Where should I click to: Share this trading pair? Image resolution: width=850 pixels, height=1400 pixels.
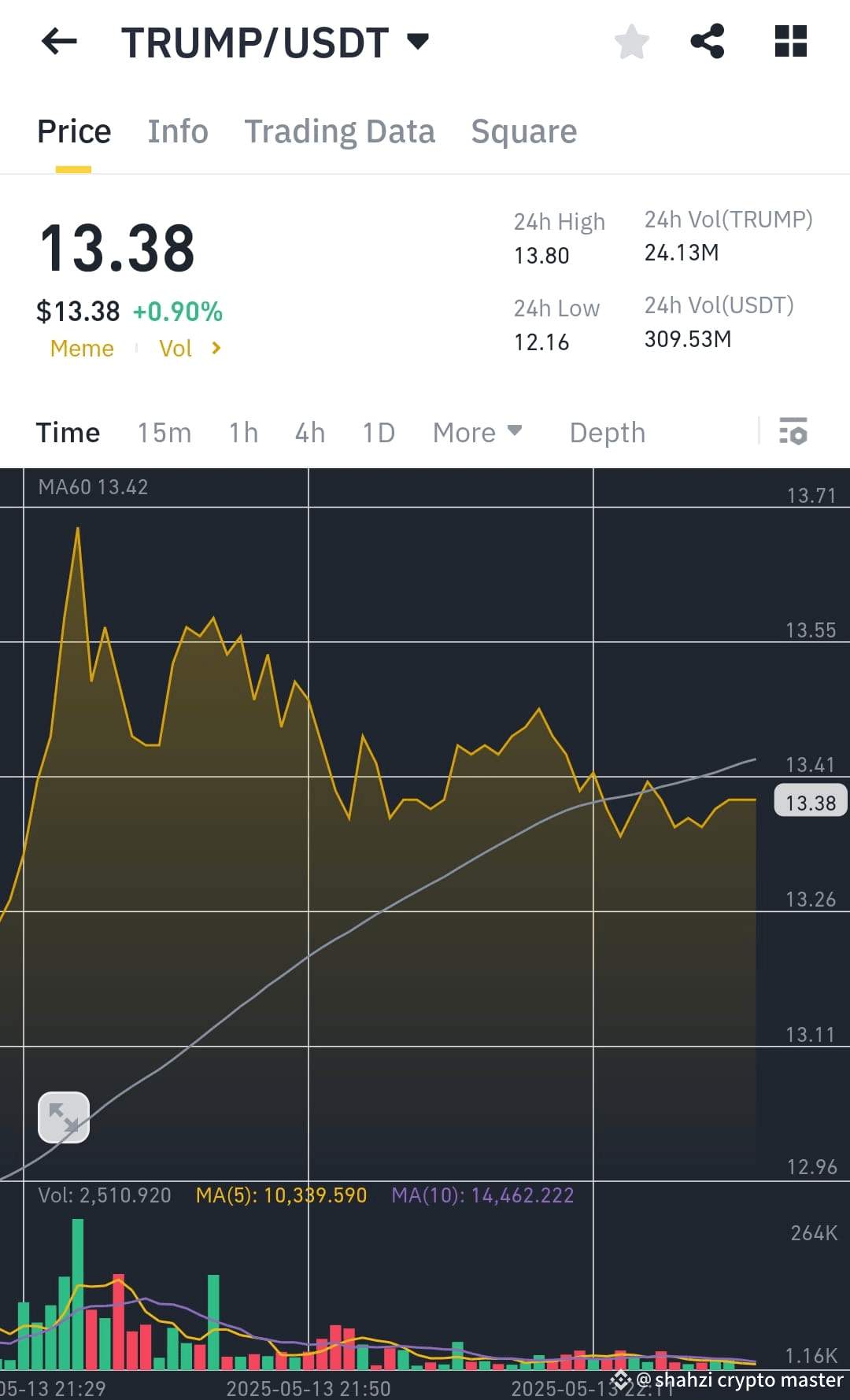(x=708, y=42)
